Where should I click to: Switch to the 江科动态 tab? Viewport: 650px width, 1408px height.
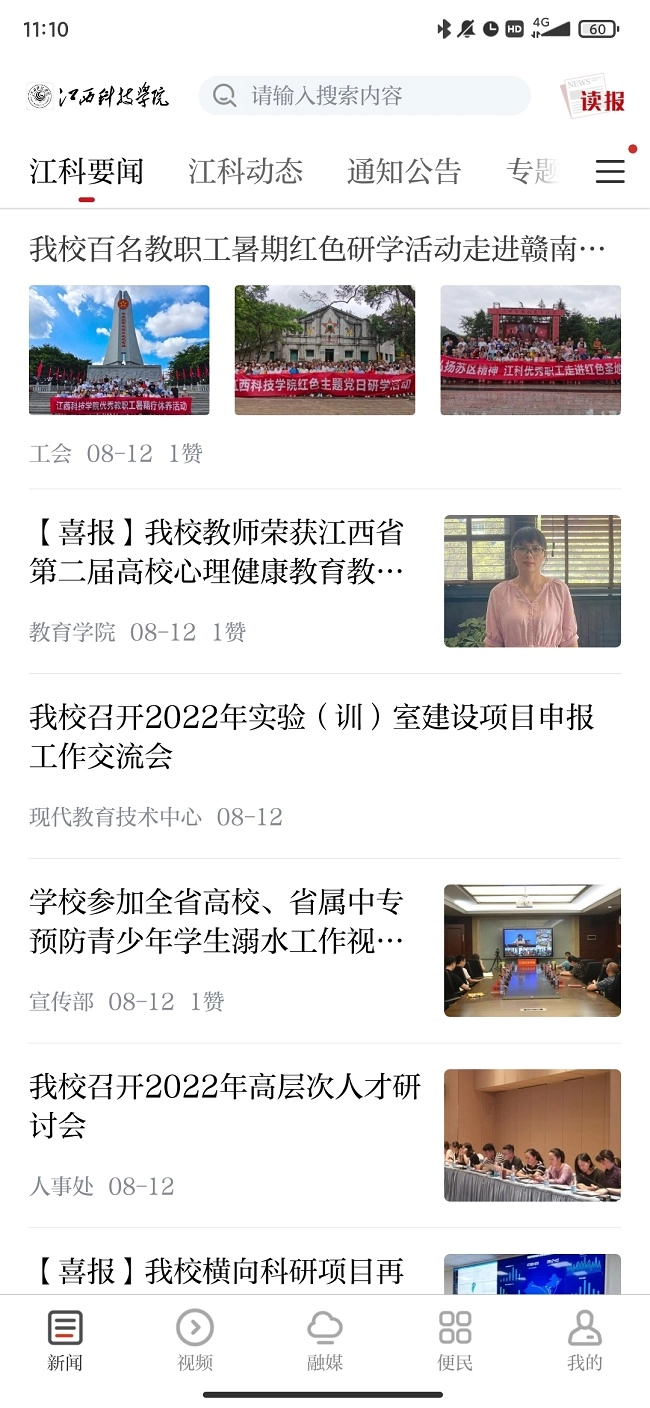(246, 172)
